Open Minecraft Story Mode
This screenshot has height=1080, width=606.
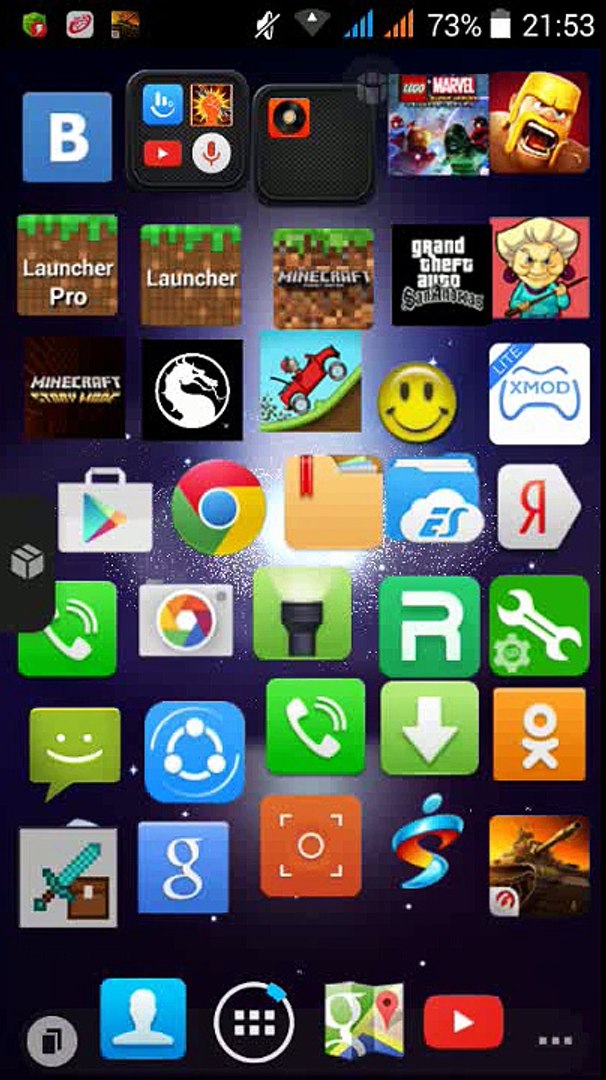pyautogui.click(x=74, y=387)
